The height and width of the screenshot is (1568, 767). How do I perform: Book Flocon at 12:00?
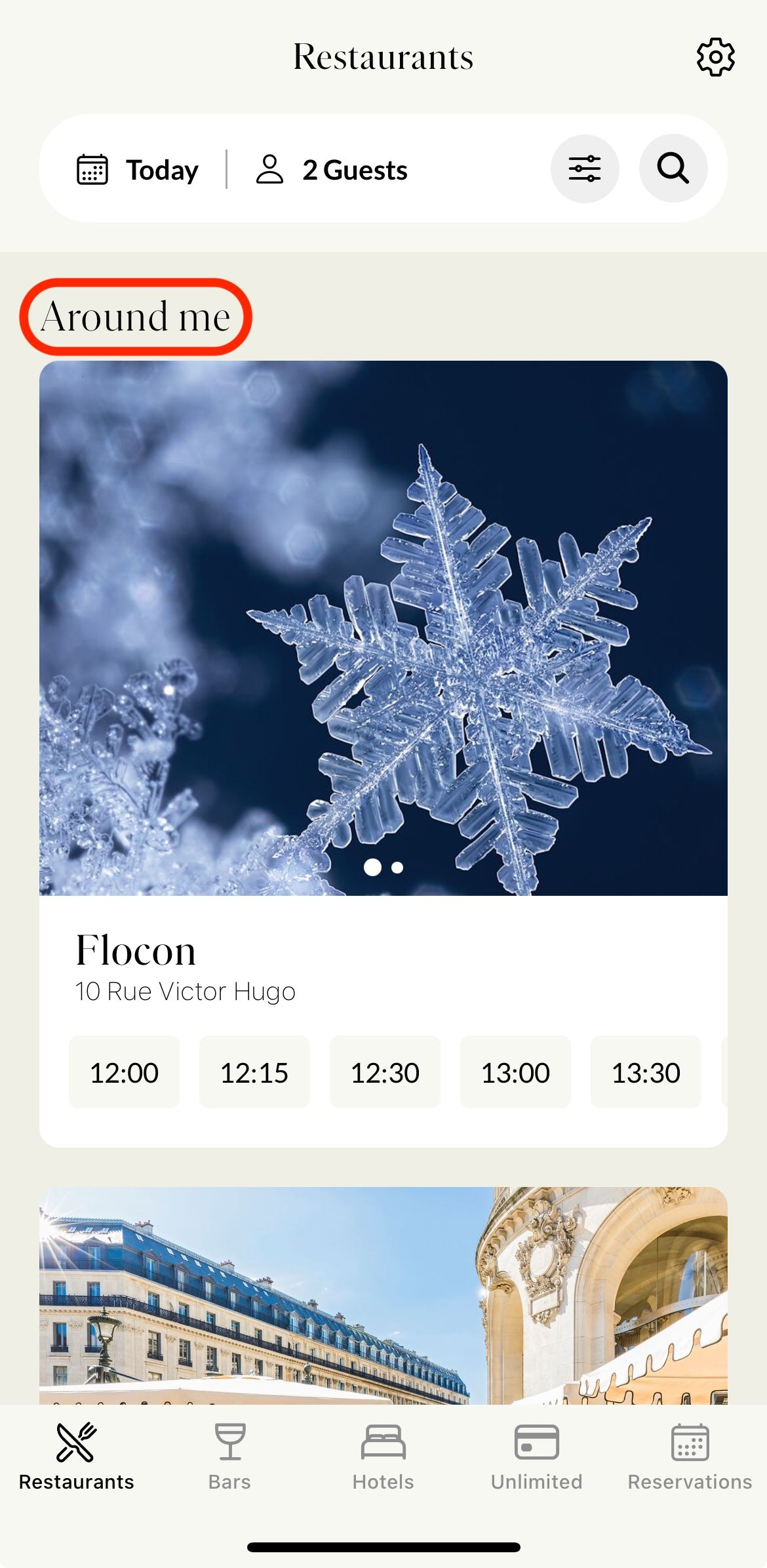coord(124,1073)
